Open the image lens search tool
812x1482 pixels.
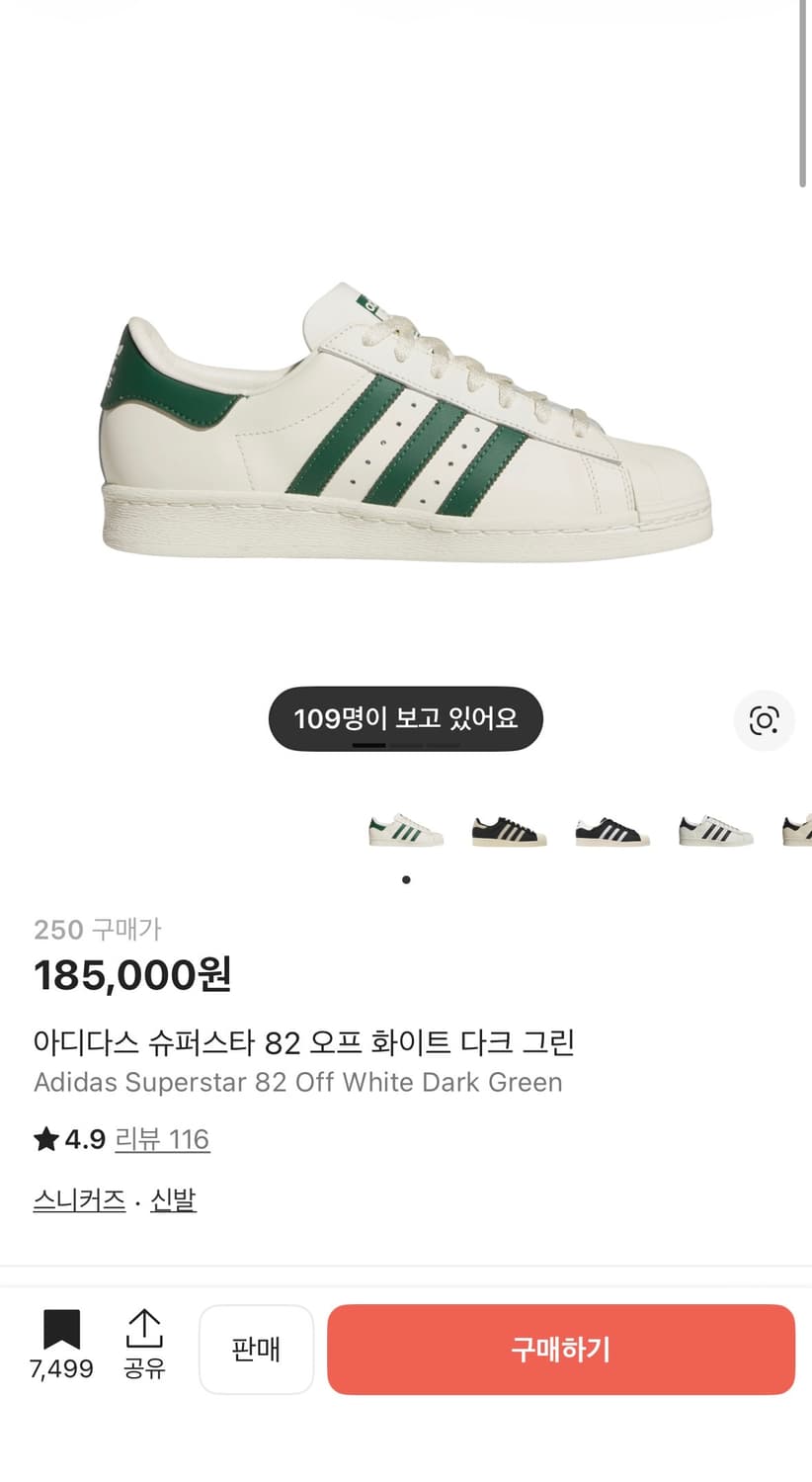coord(765,721)
